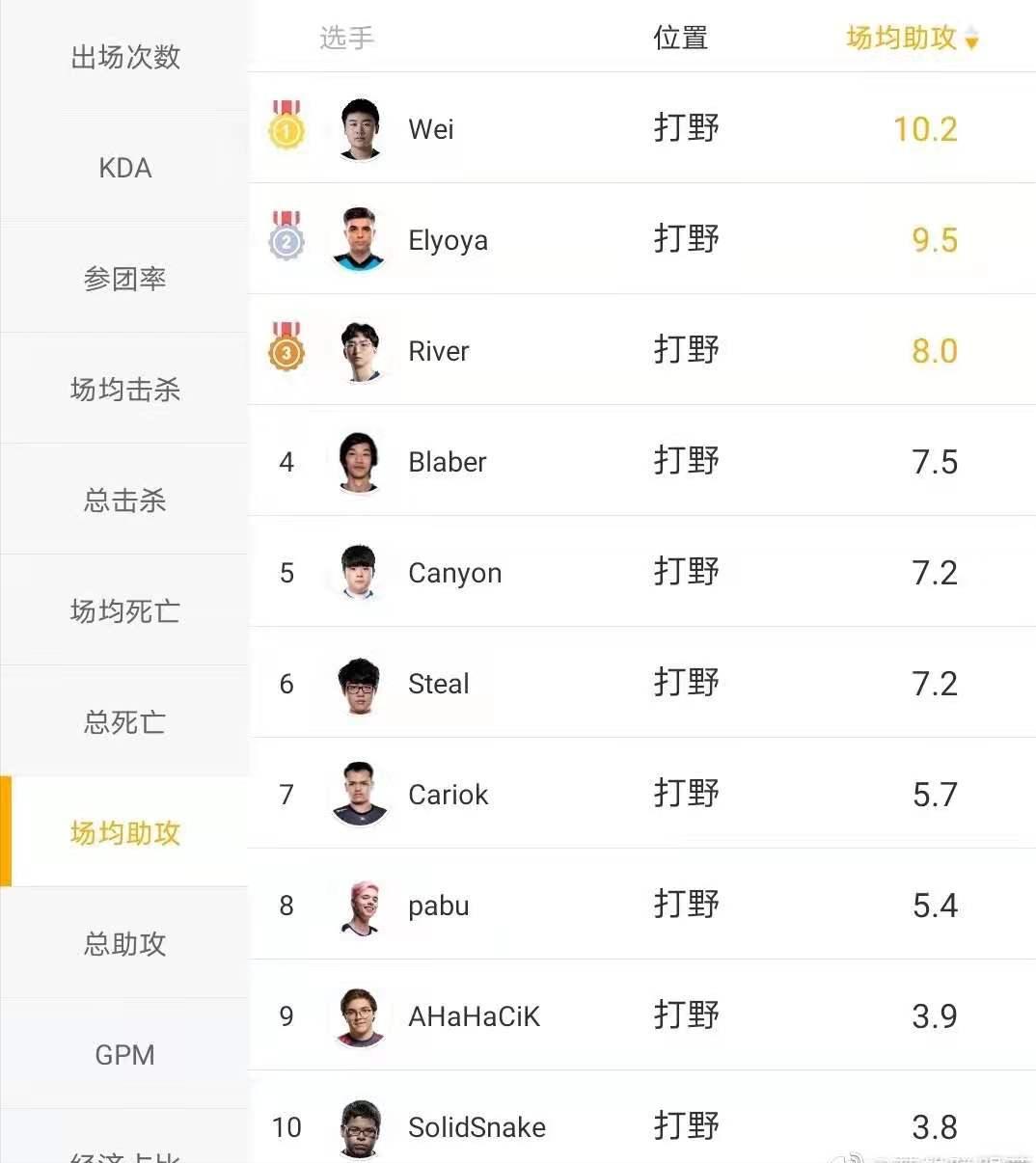Image resolution: width=1036 pixels, height=1163 pixels.
Task: Show the 场均击杀 ranking
Action: point(125,390)
